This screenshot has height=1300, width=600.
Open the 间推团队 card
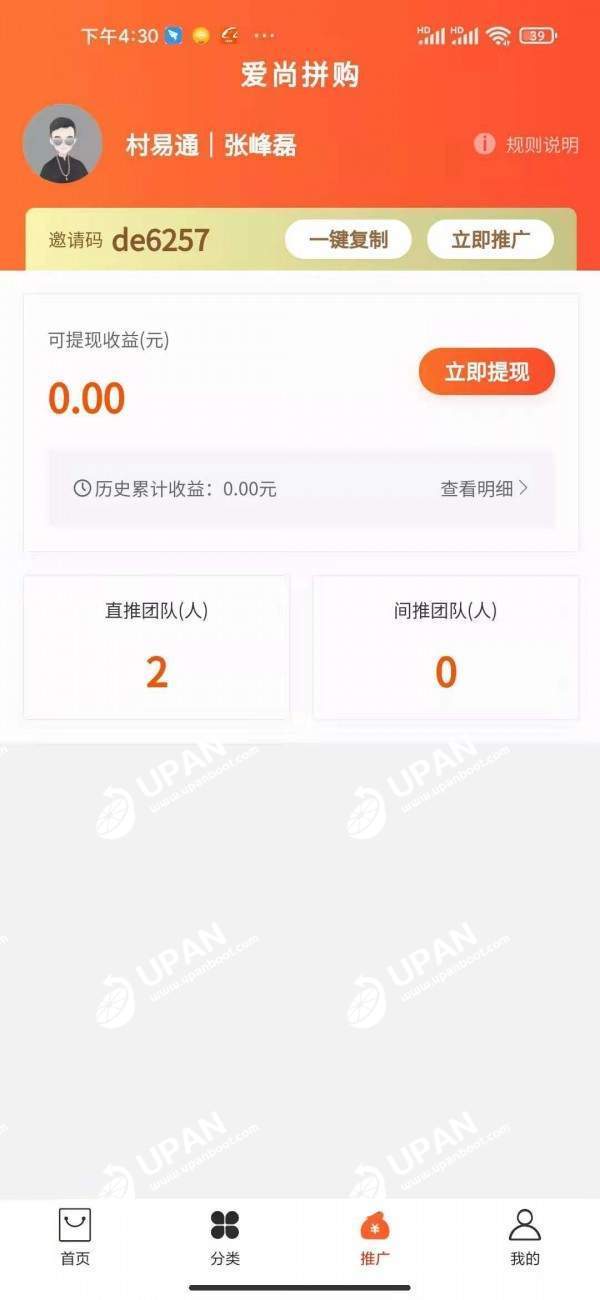tap(446, 647)
